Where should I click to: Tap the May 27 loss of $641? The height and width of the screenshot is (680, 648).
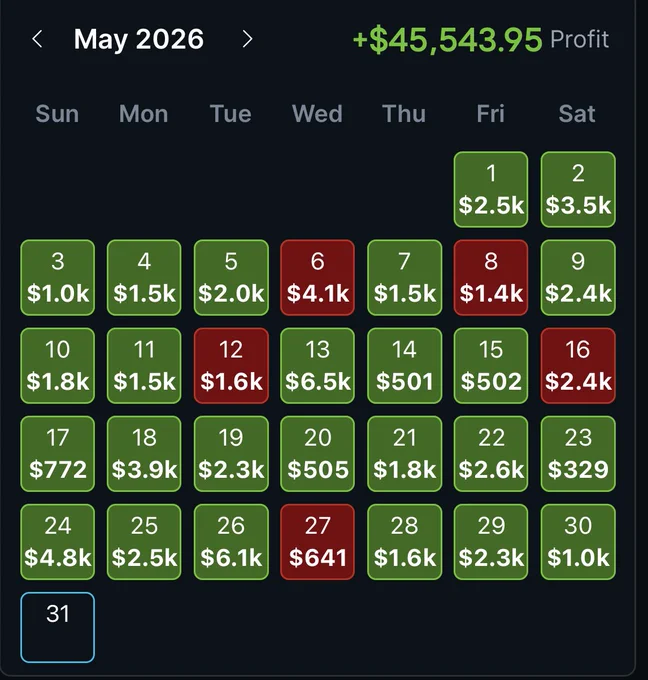pos(317,542)
